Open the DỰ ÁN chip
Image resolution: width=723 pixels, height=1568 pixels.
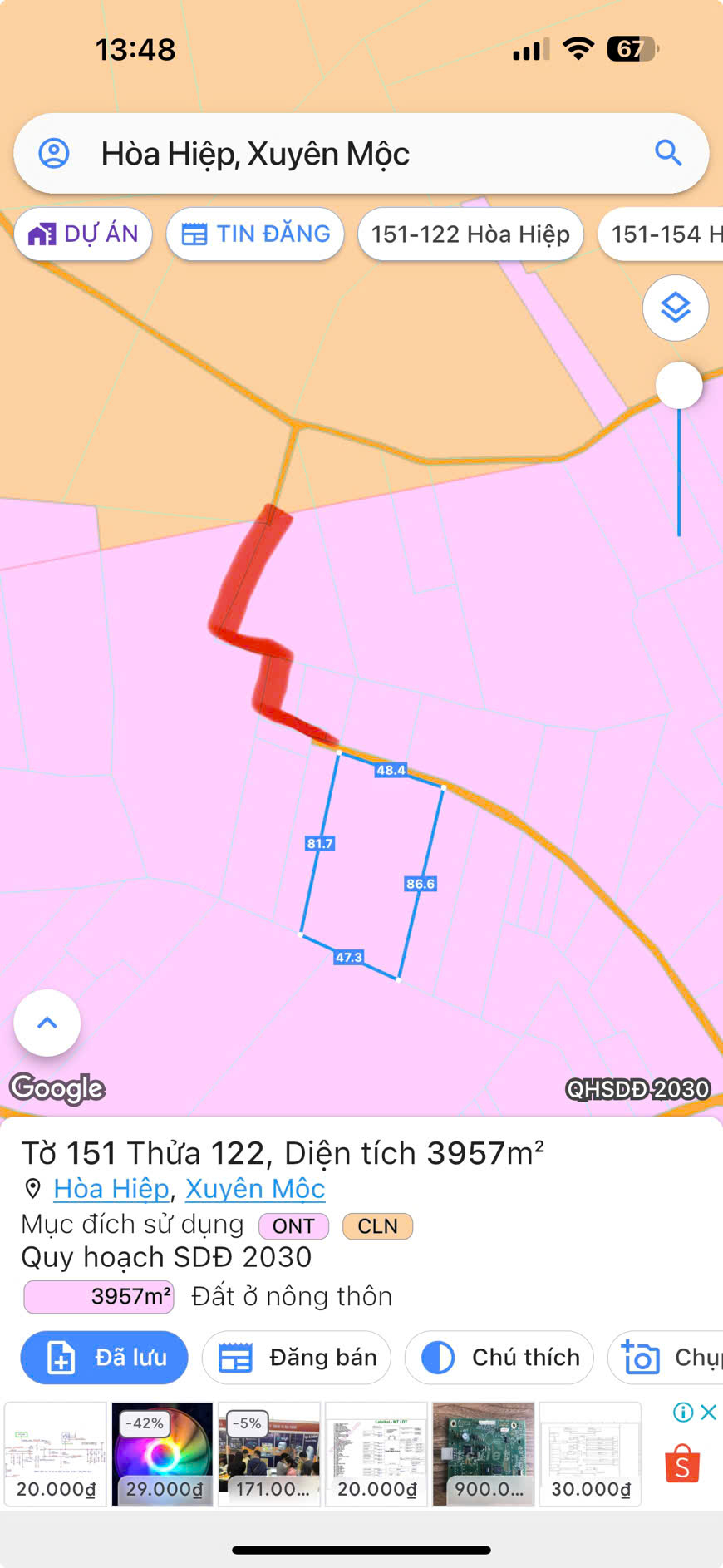click(83, 234)
